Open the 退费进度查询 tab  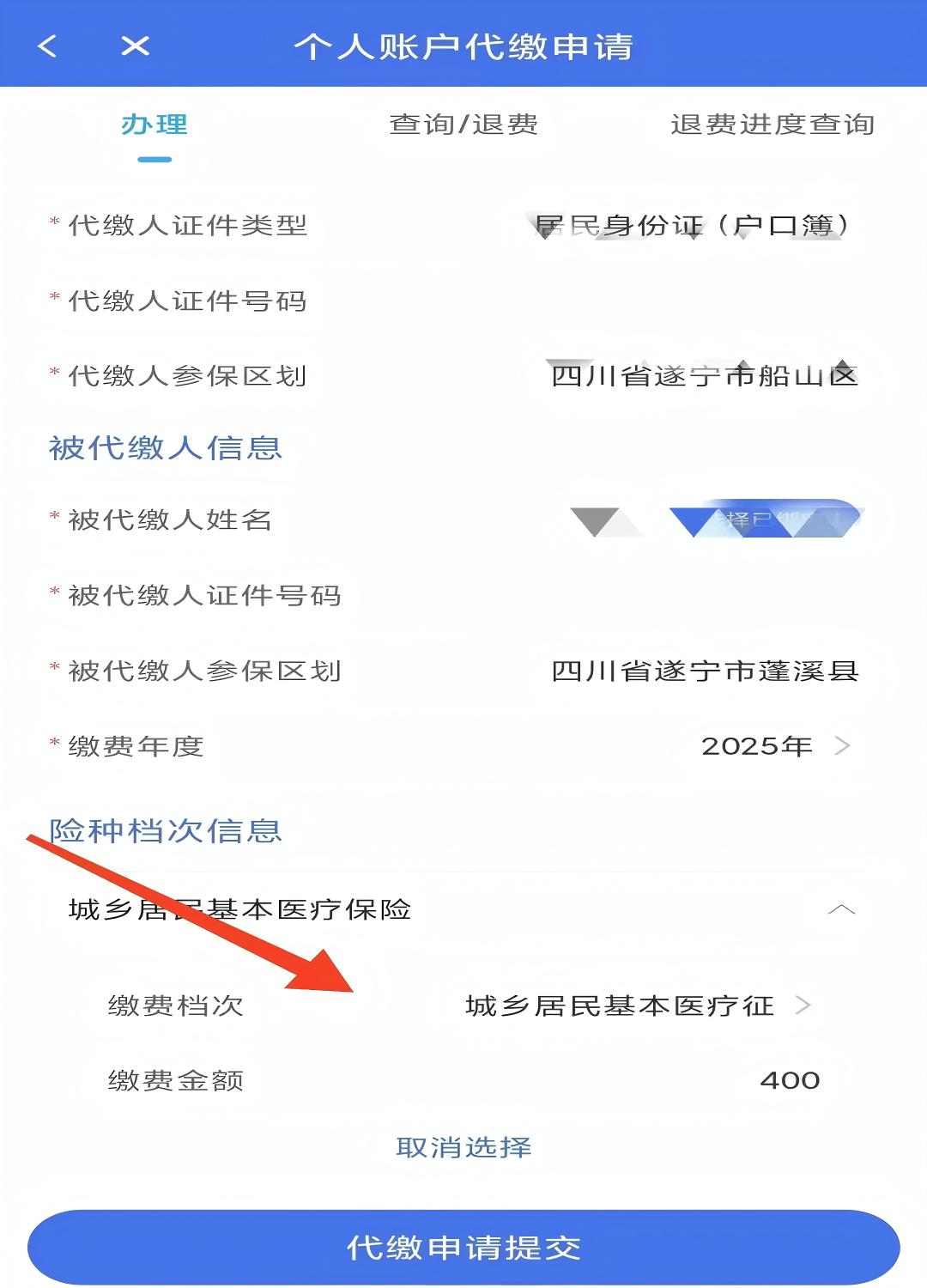772,125
